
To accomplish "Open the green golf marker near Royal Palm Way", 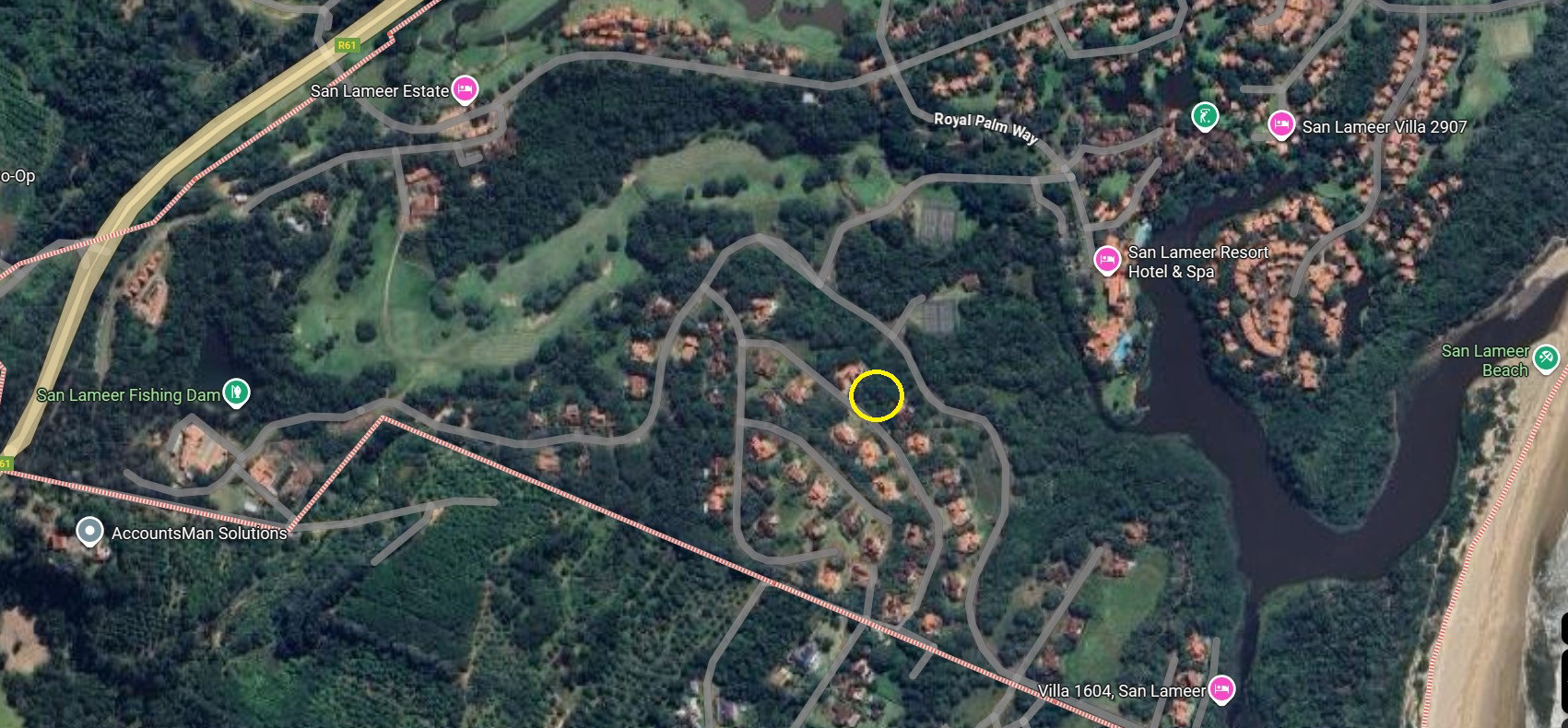I will (x=1204, y=116).
